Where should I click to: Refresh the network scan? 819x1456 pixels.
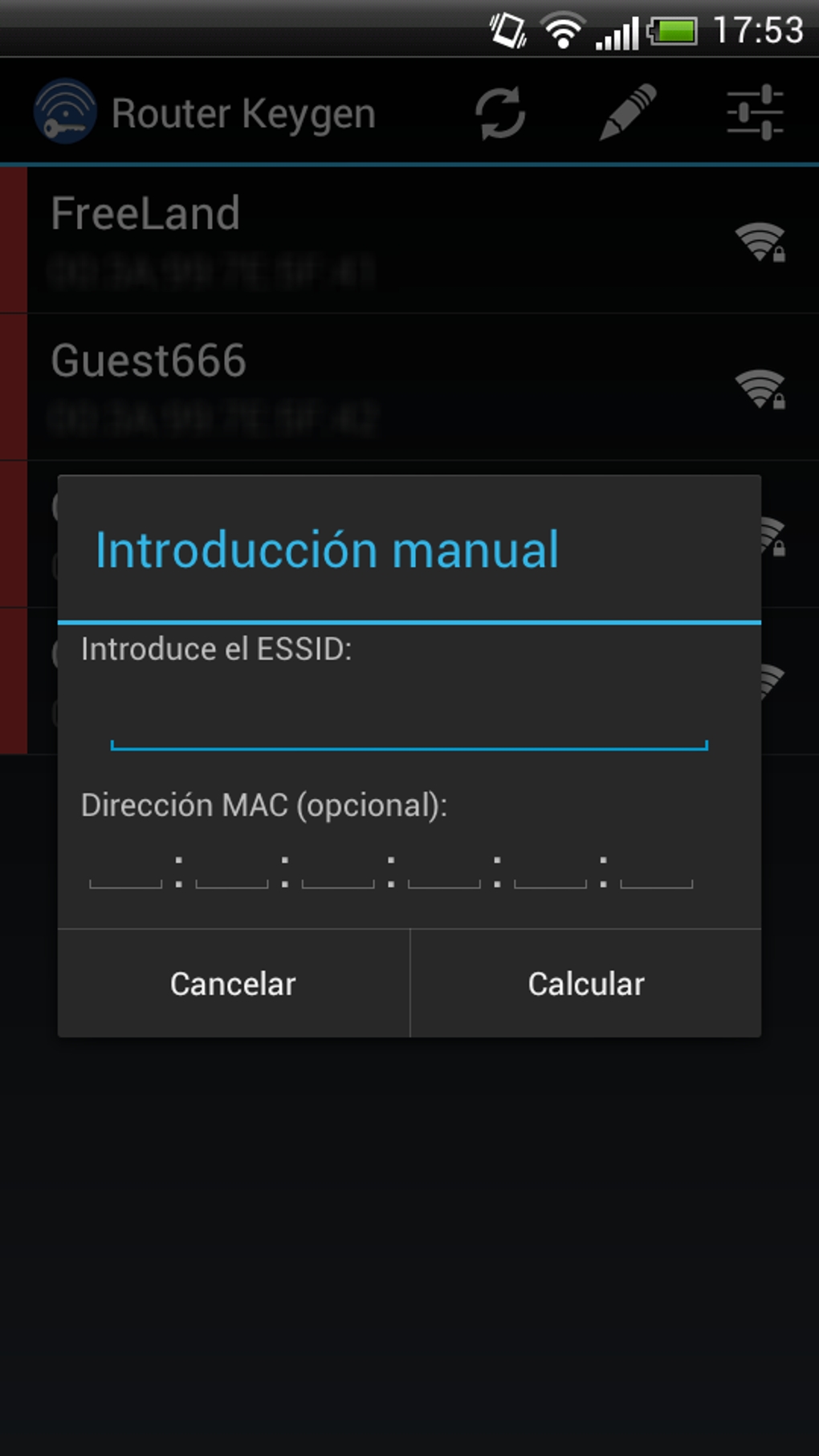coord(500,113)
